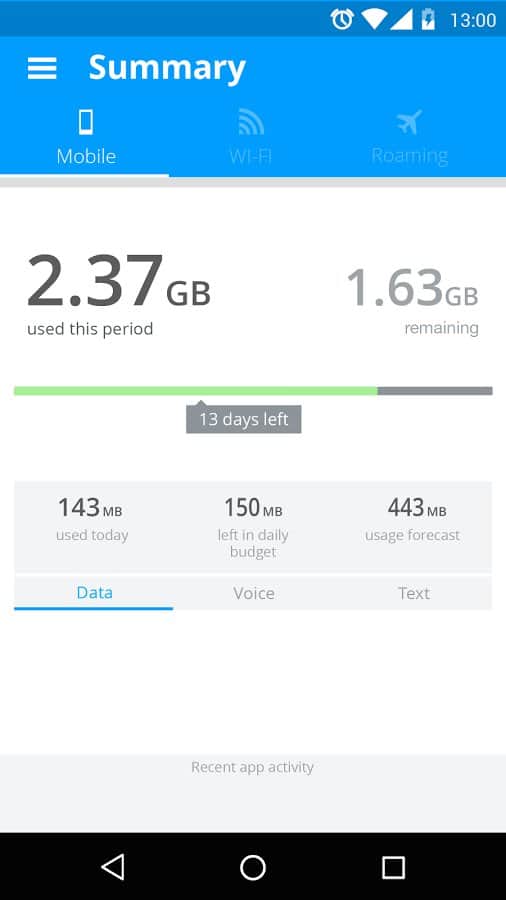Switch to the Wi-Fi tab
The height and width of the screenshot is (900, 506).
click(x=251, y=137)
